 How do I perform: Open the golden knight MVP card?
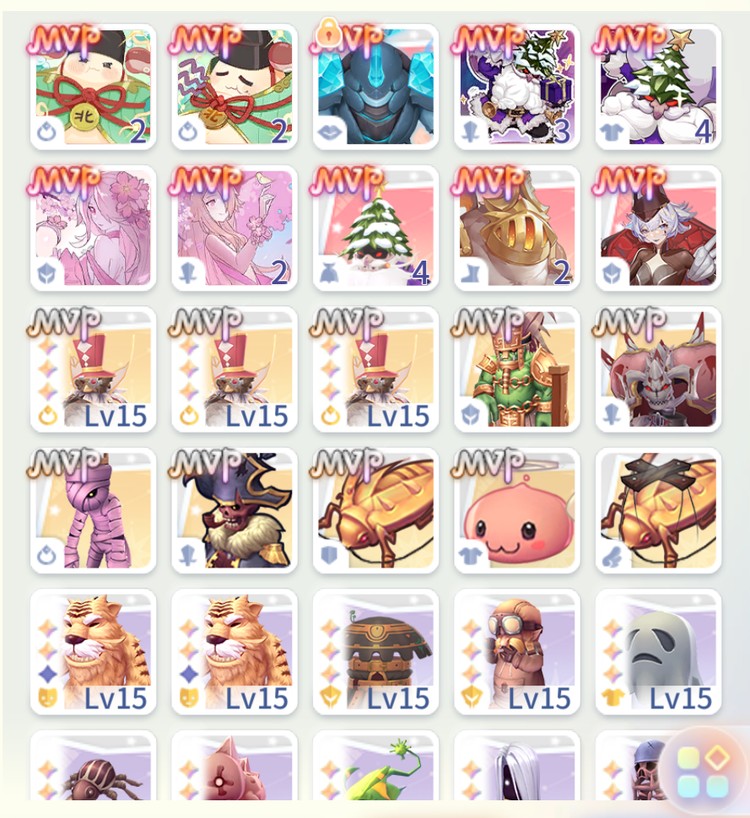(x=516, y=229)
